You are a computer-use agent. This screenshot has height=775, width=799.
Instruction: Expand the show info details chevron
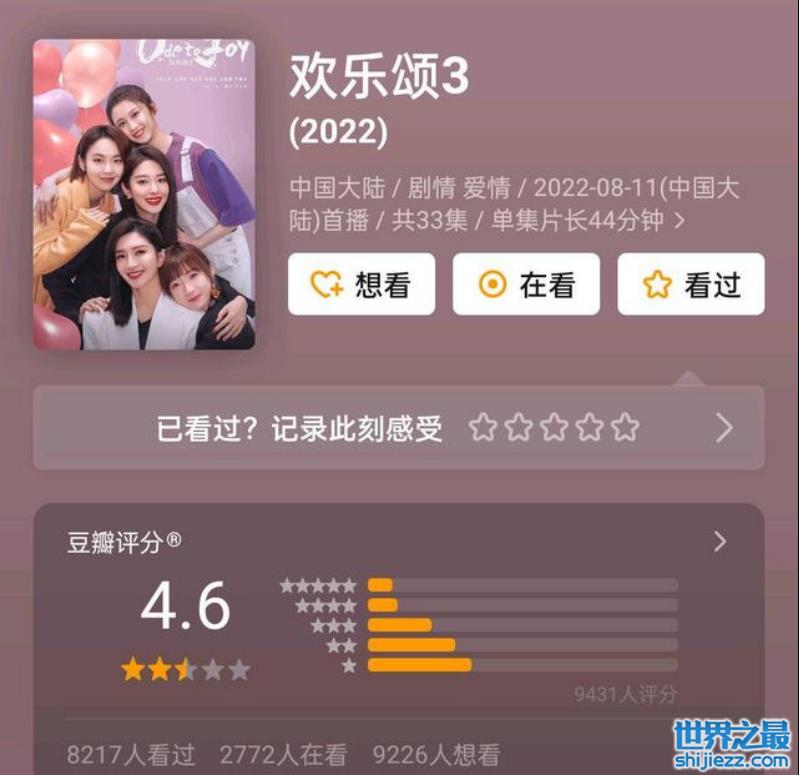[680, 221]
